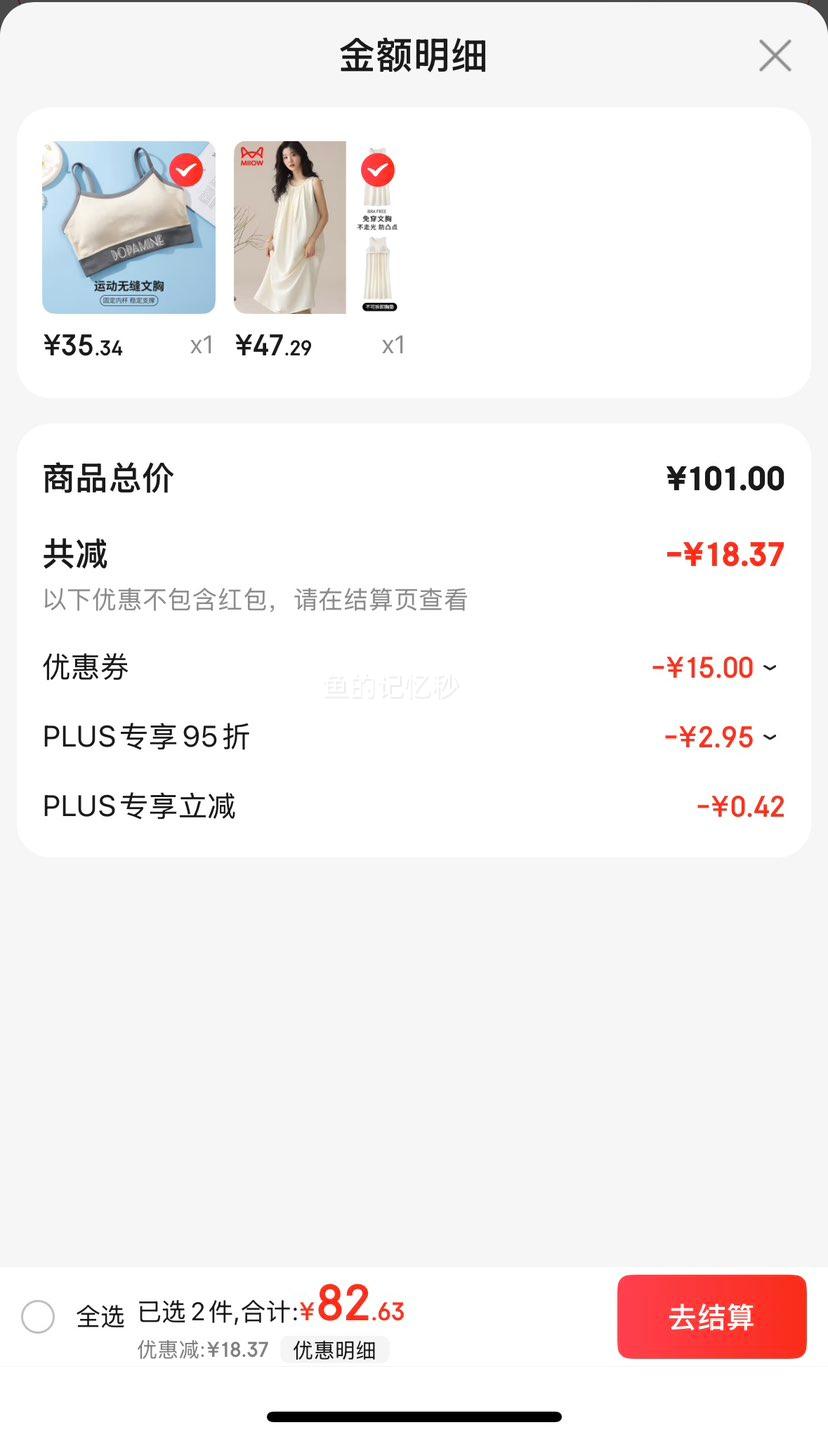Image resolution: width=828 pixels, height=1439 pixels.
Task: Expand the PLUS专享95折 discount details
Action: pyautogui.click(x=769, y=737)
